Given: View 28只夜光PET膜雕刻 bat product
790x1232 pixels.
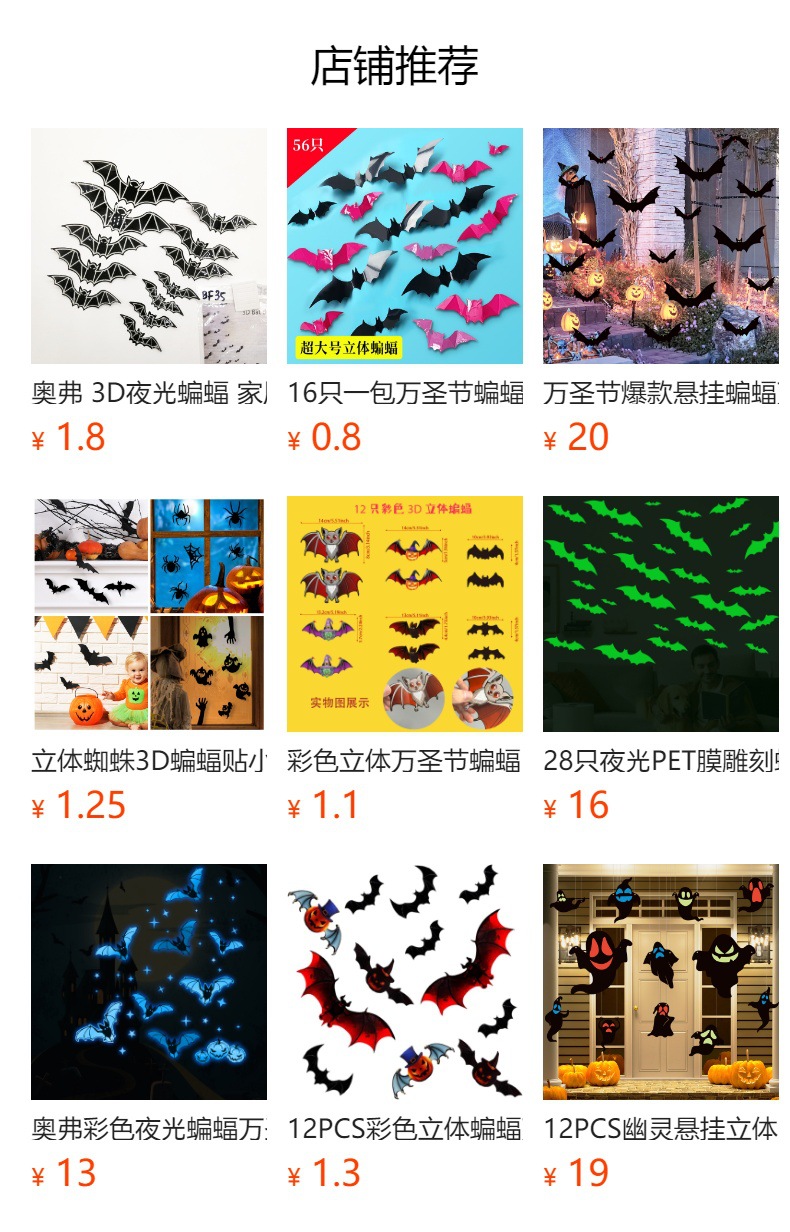Looking at the screenshot, I should tap(661, 614).
